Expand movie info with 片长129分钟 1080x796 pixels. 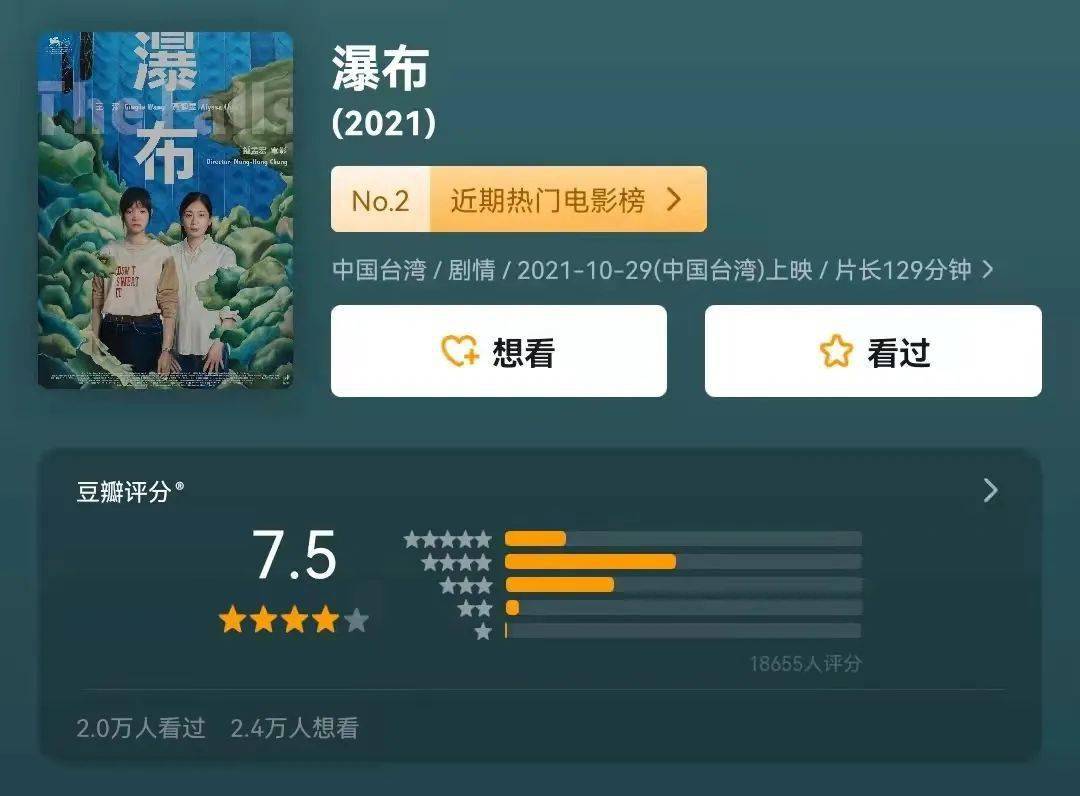click(x=988, y=270)
